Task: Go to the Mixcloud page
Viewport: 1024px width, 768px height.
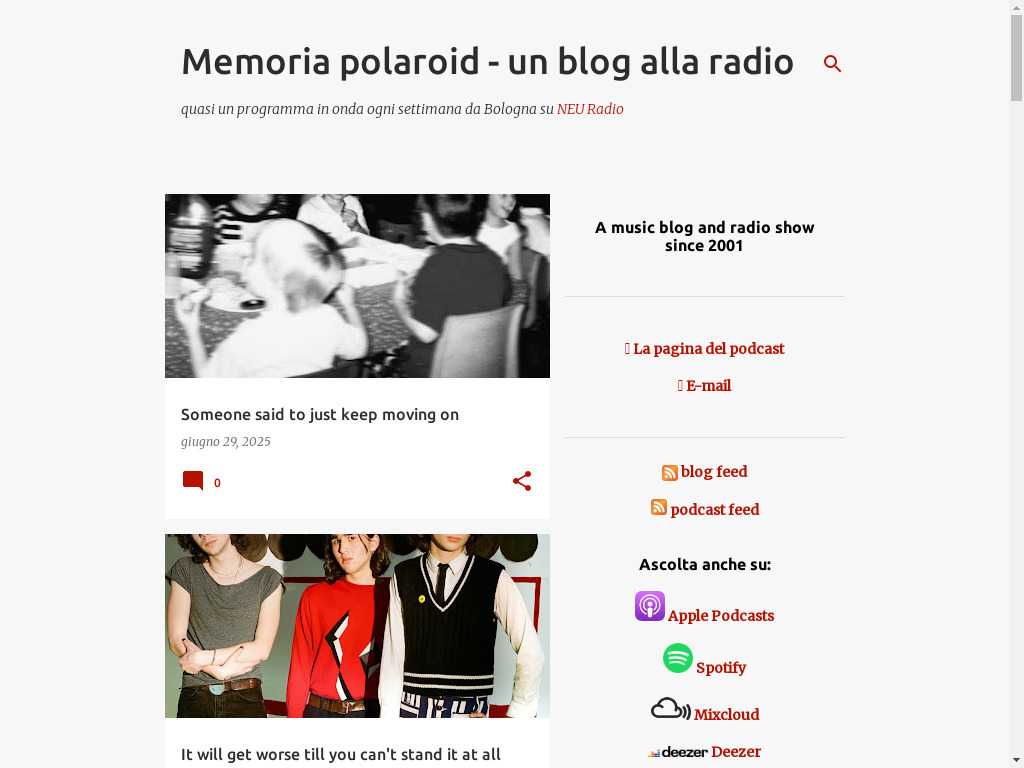Action: coord(726,715)
